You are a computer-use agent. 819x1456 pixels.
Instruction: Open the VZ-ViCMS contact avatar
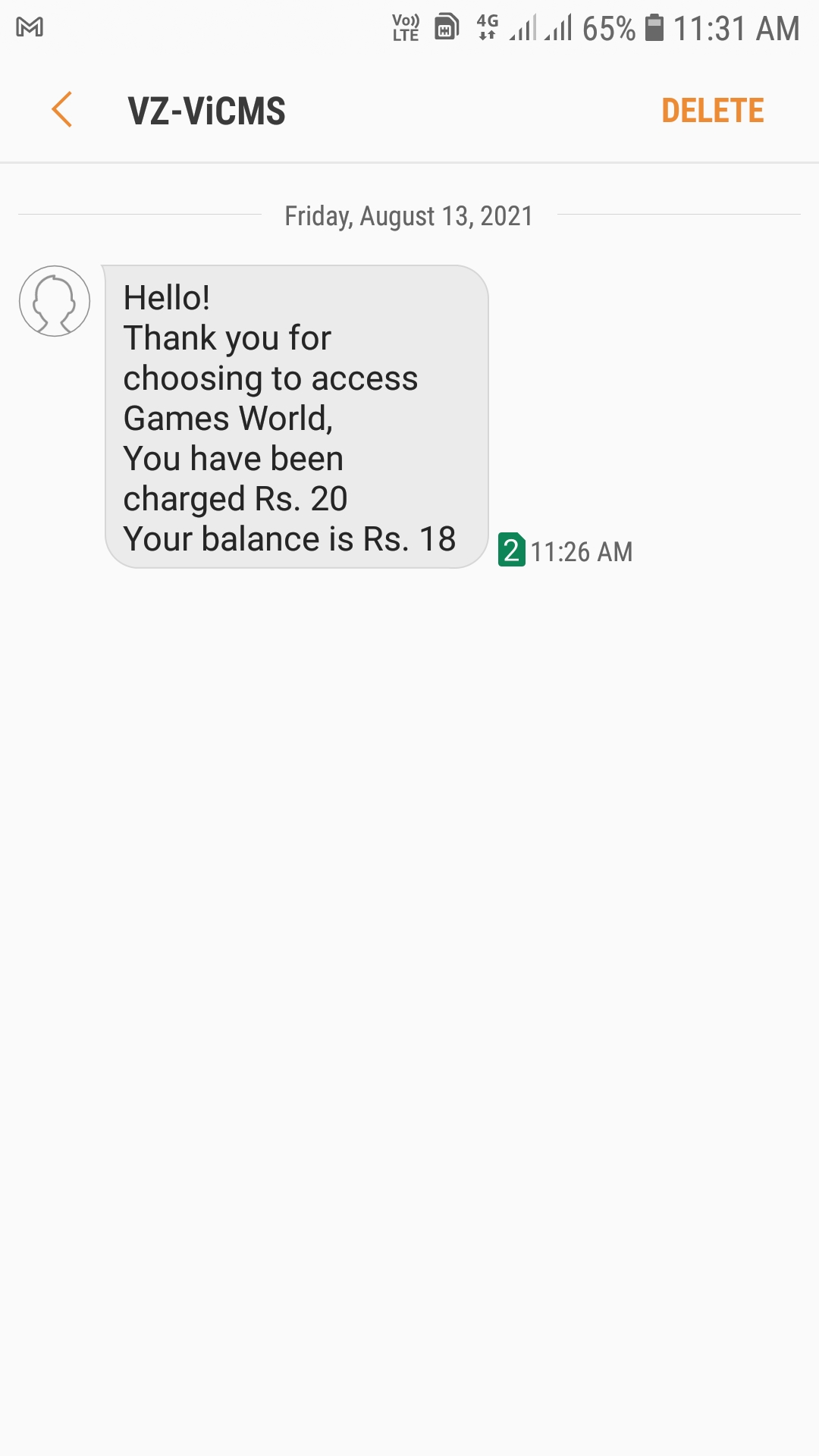55,301
